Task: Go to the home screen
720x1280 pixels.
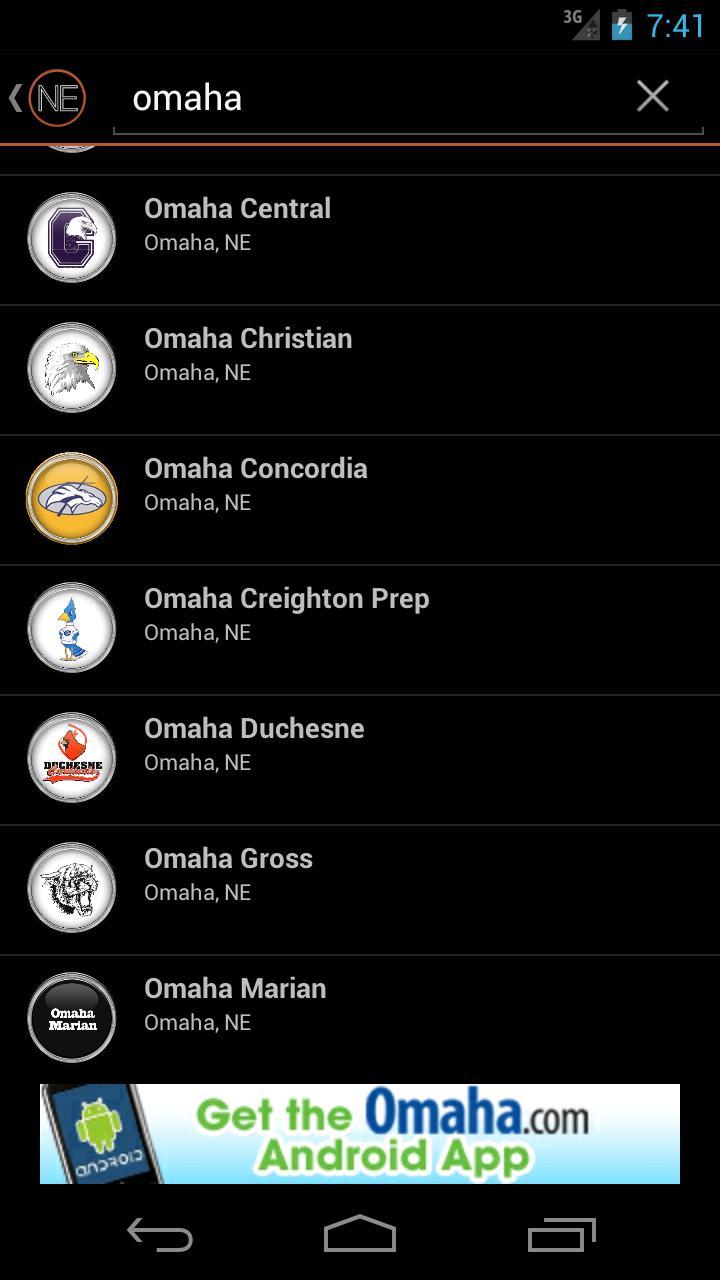Action: pyautogui.click(x=360, y=1236)
